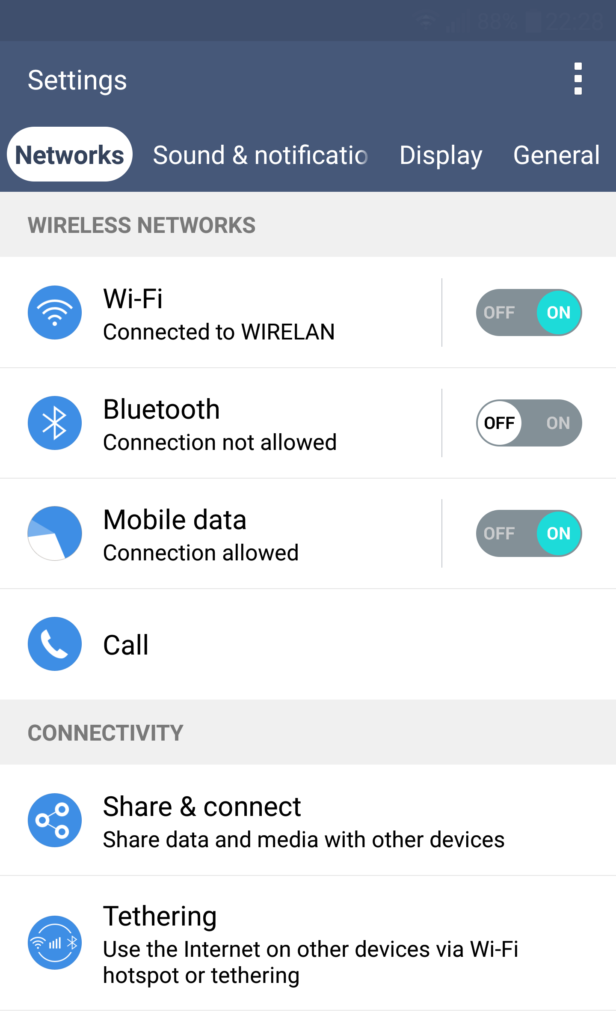This screenshot has height=1024, width=616.
Task: Open Tethering settings
Action: tap(300, 943)
